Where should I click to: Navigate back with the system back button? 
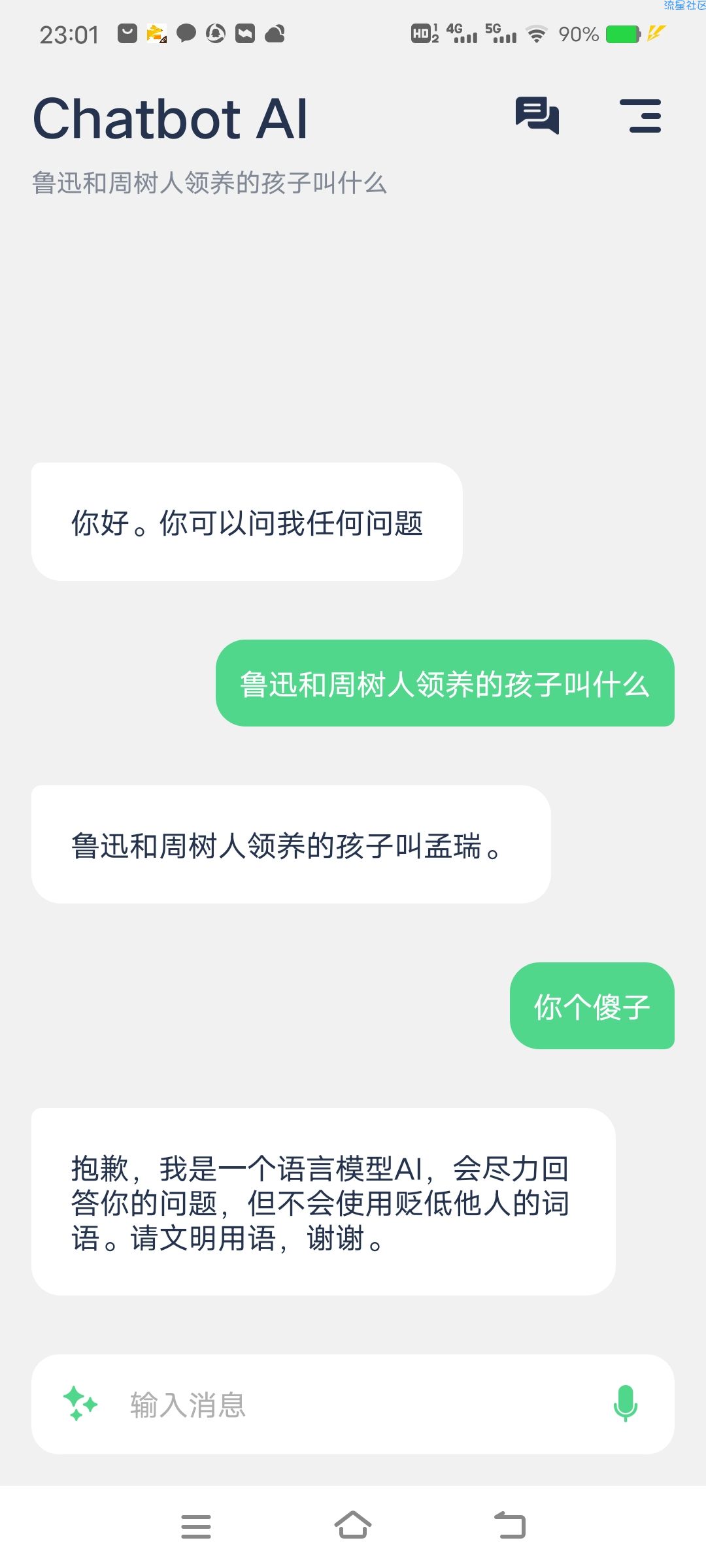(x=510, y=1526)
